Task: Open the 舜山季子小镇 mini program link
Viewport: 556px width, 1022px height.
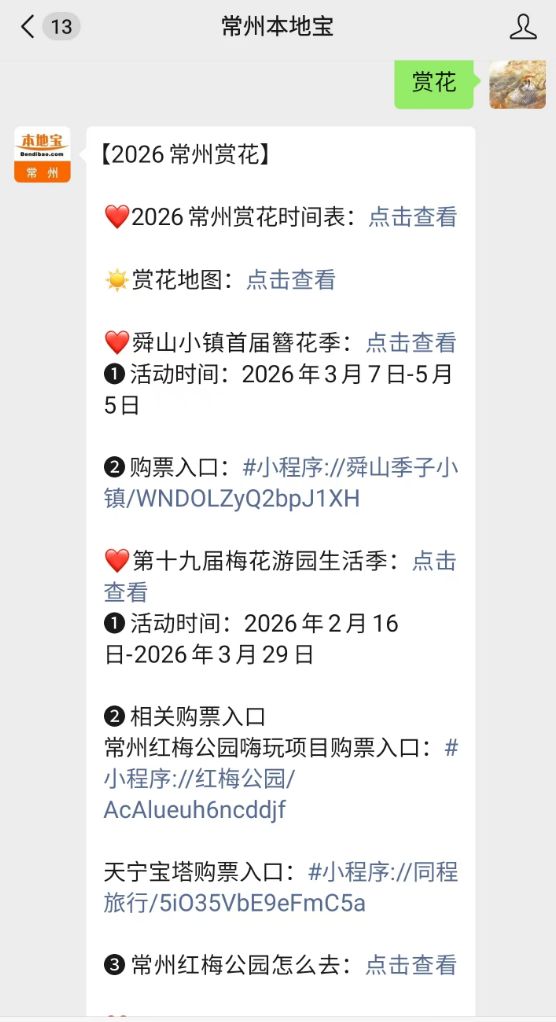Action: point(281,483)
